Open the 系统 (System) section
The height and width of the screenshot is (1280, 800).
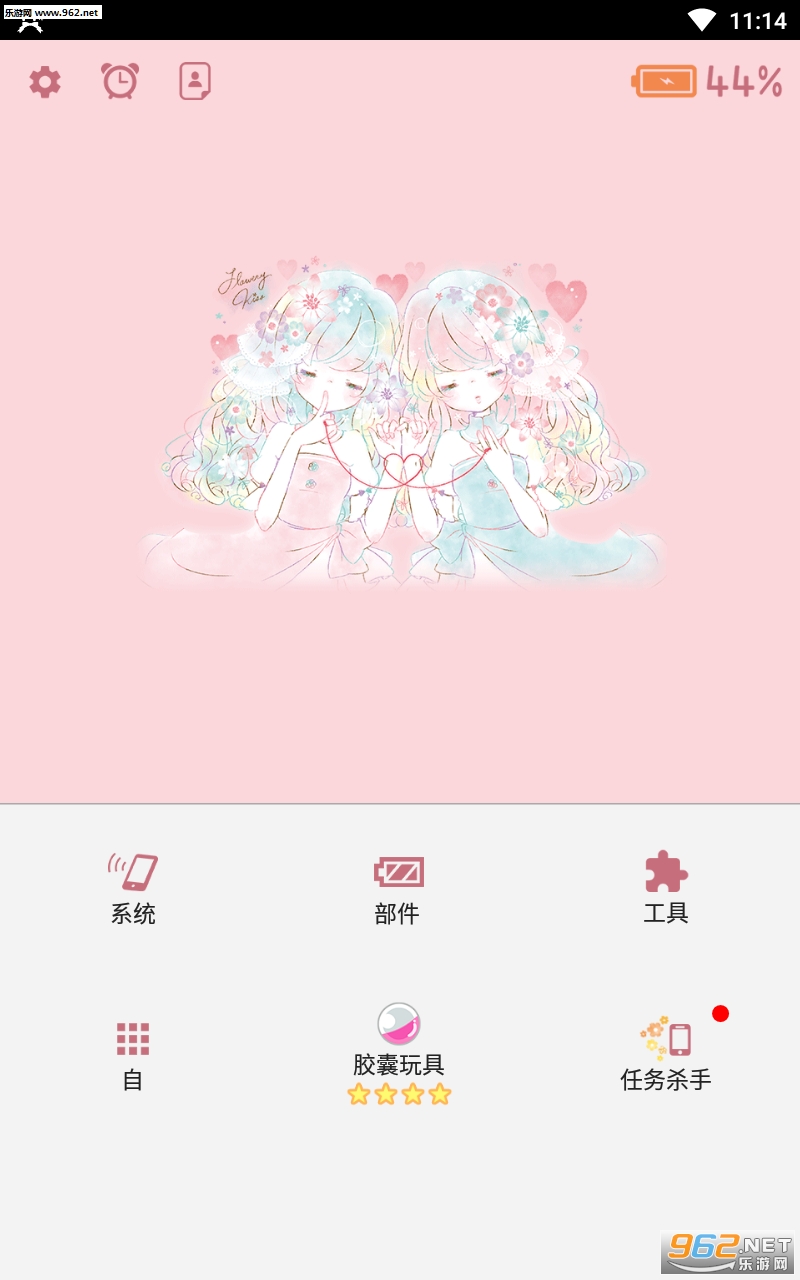133,888
